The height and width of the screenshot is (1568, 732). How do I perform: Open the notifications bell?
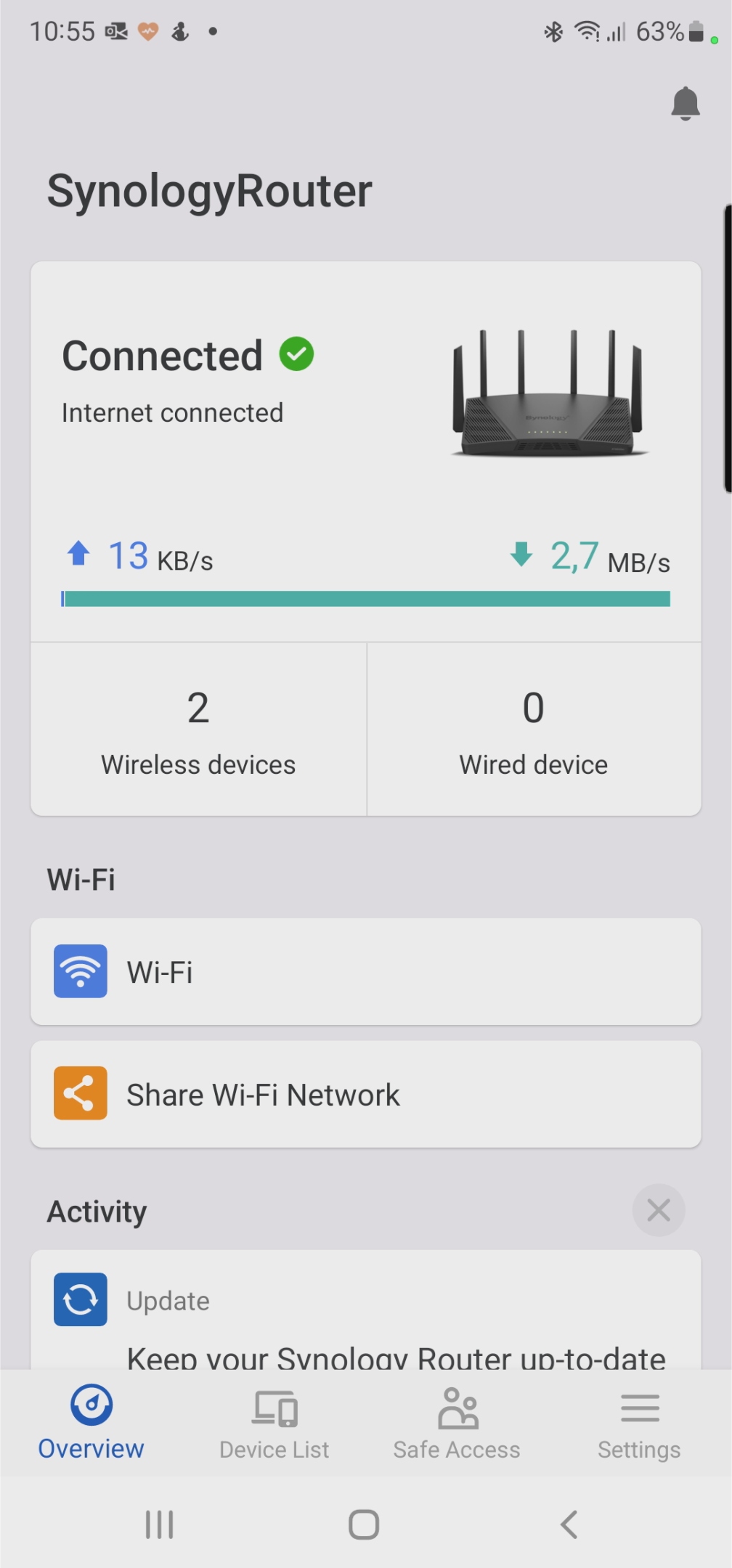[x=685, y=103]
